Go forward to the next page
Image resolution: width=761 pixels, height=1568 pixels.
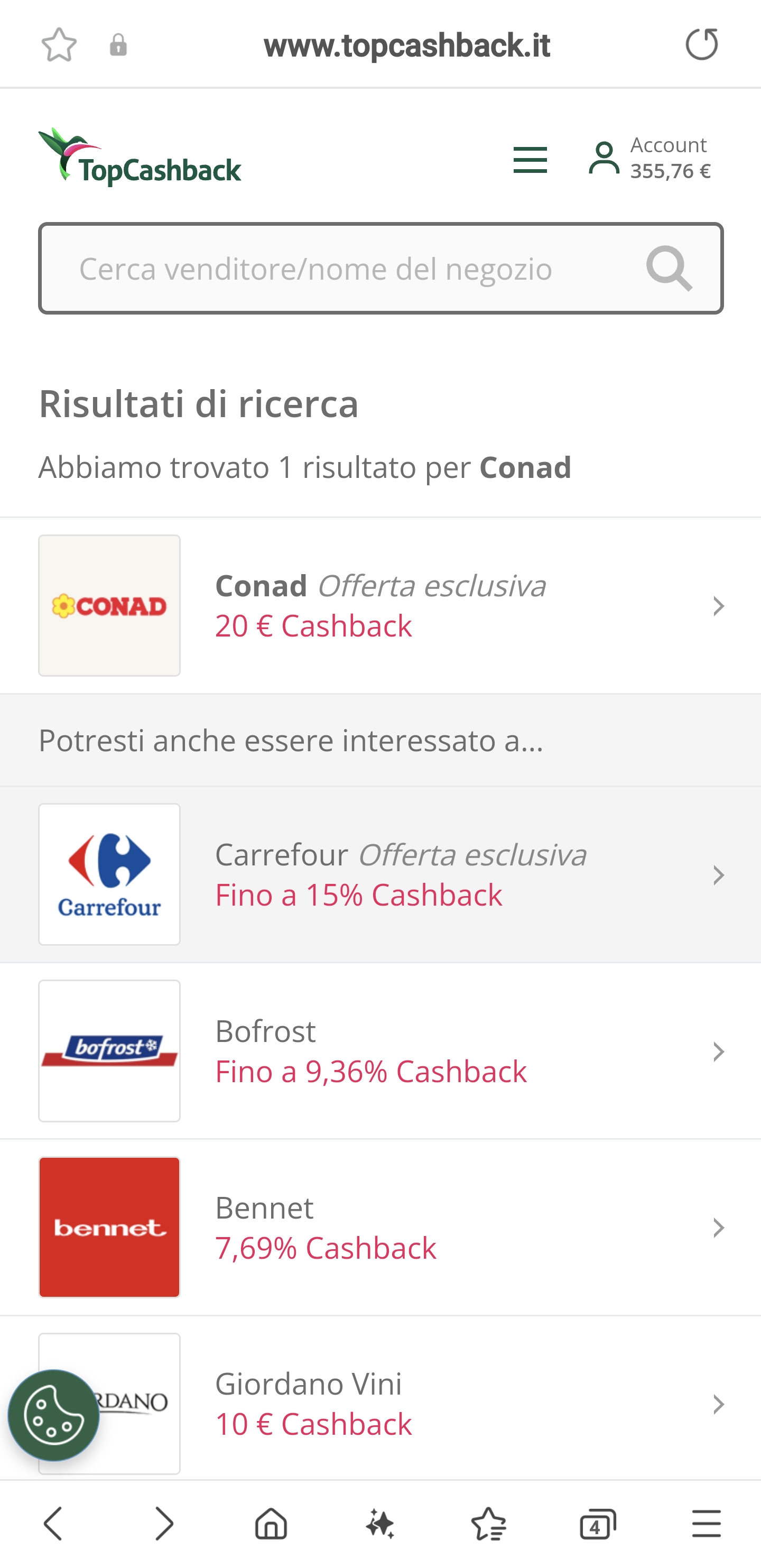coord(163,1524)
